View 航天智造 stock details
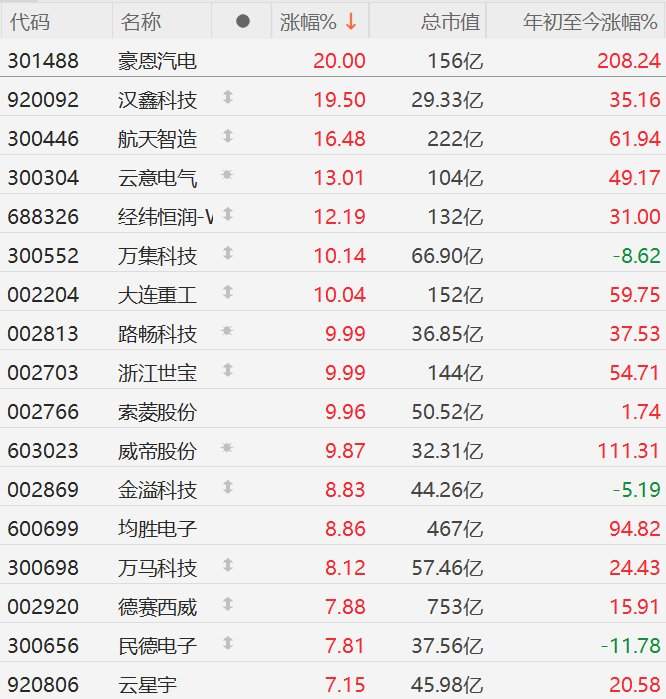This screenshot has width=666, height=699. [157, 139]
